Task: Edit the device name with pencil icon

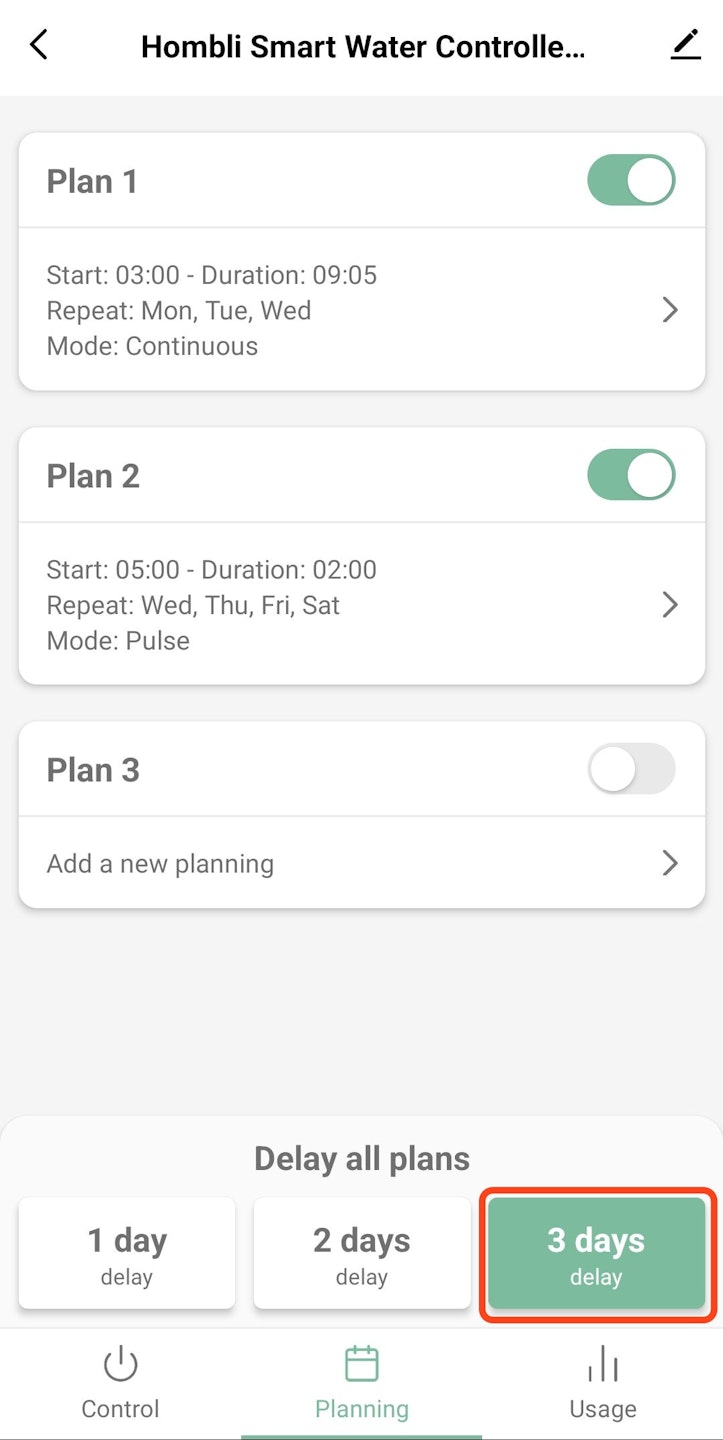Action: 685,45
